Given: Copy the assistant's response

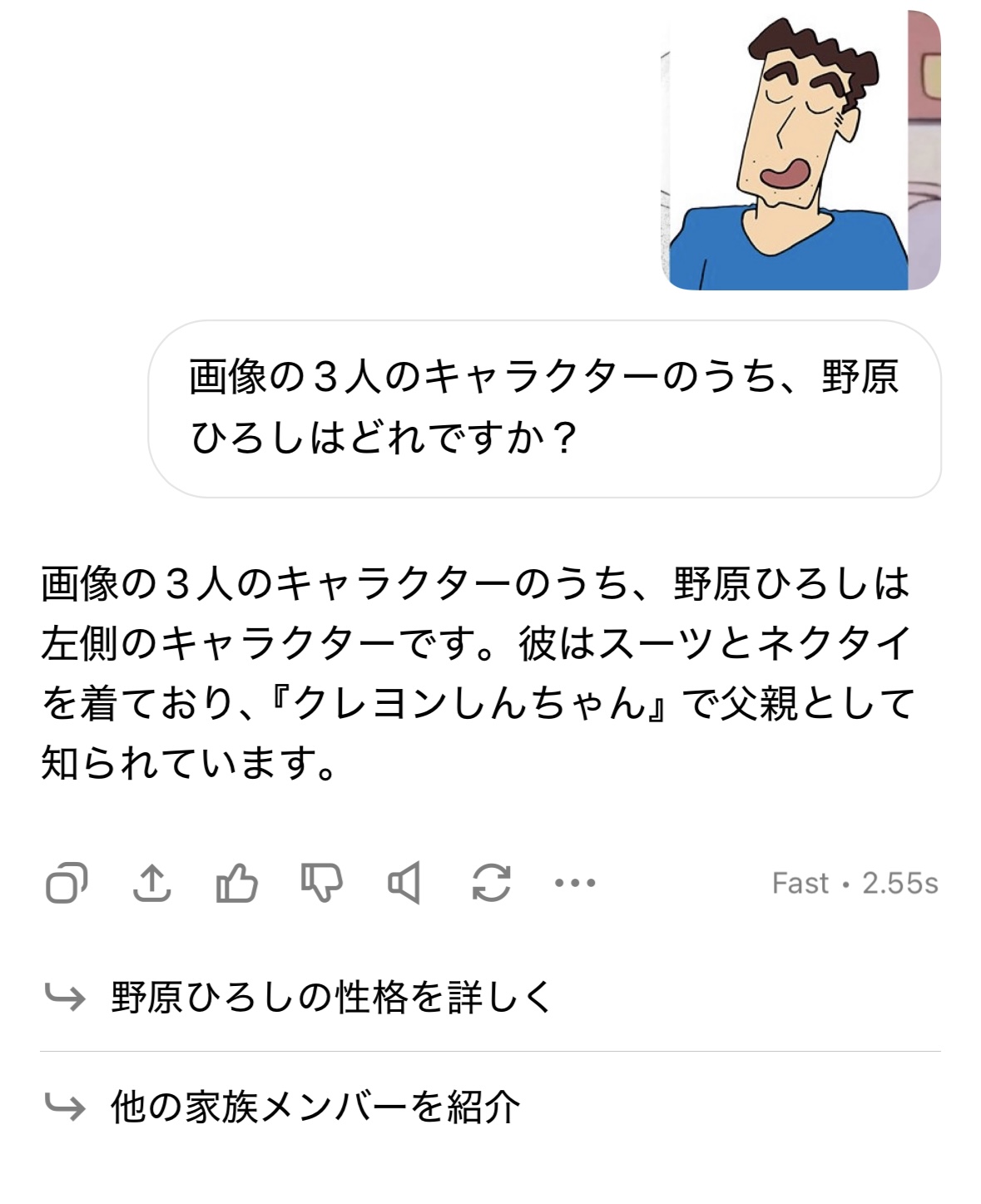Looking at the screenshot, I should (x=67, y=883).
